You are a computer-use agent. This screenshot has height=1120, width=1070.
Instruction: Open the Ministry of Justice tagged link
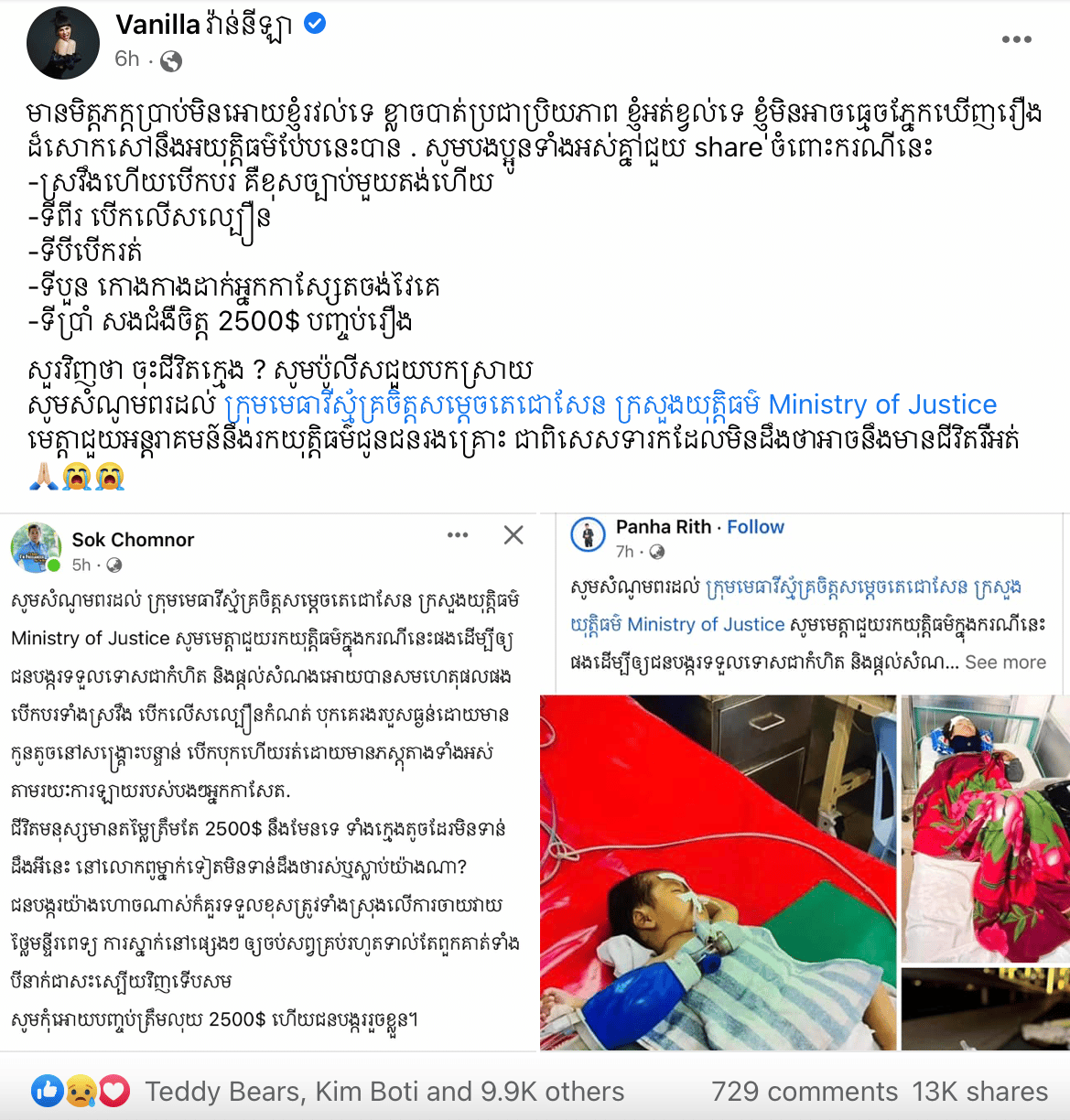[x=881, y=404]
